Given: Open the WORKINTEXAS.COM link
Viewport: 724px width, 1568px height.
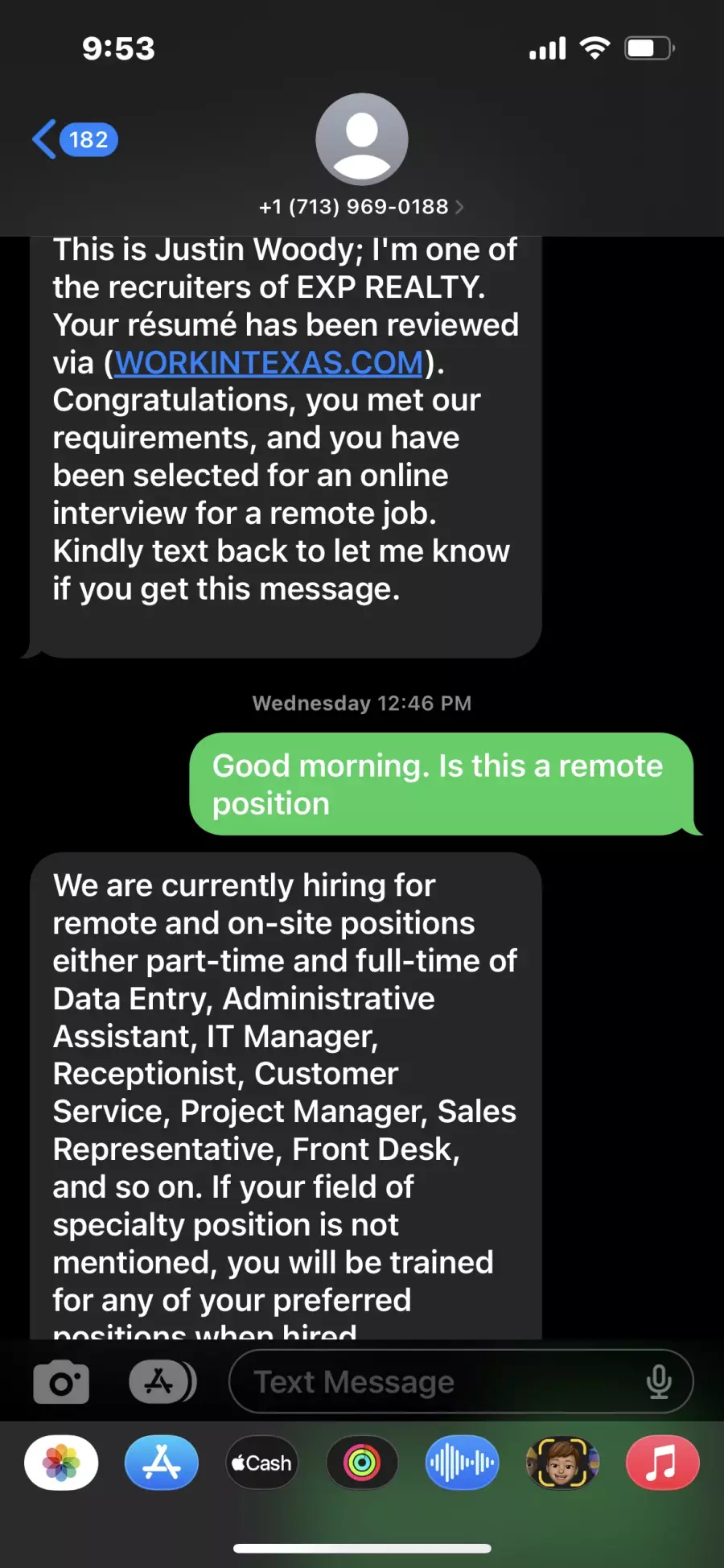Looking at the screenshot, I should click(x=269, y=362).
